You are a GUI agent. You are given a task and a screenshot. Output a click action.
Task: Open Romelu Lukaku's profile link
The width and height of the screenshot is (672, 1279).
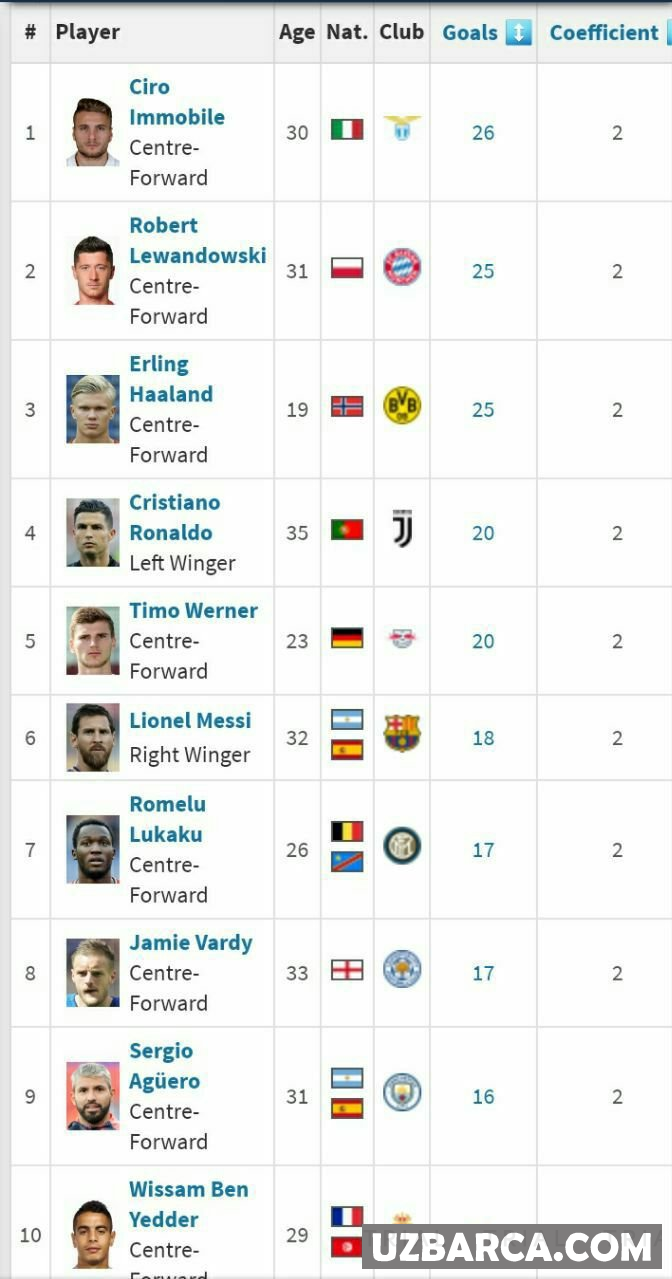tap(167, 819)
